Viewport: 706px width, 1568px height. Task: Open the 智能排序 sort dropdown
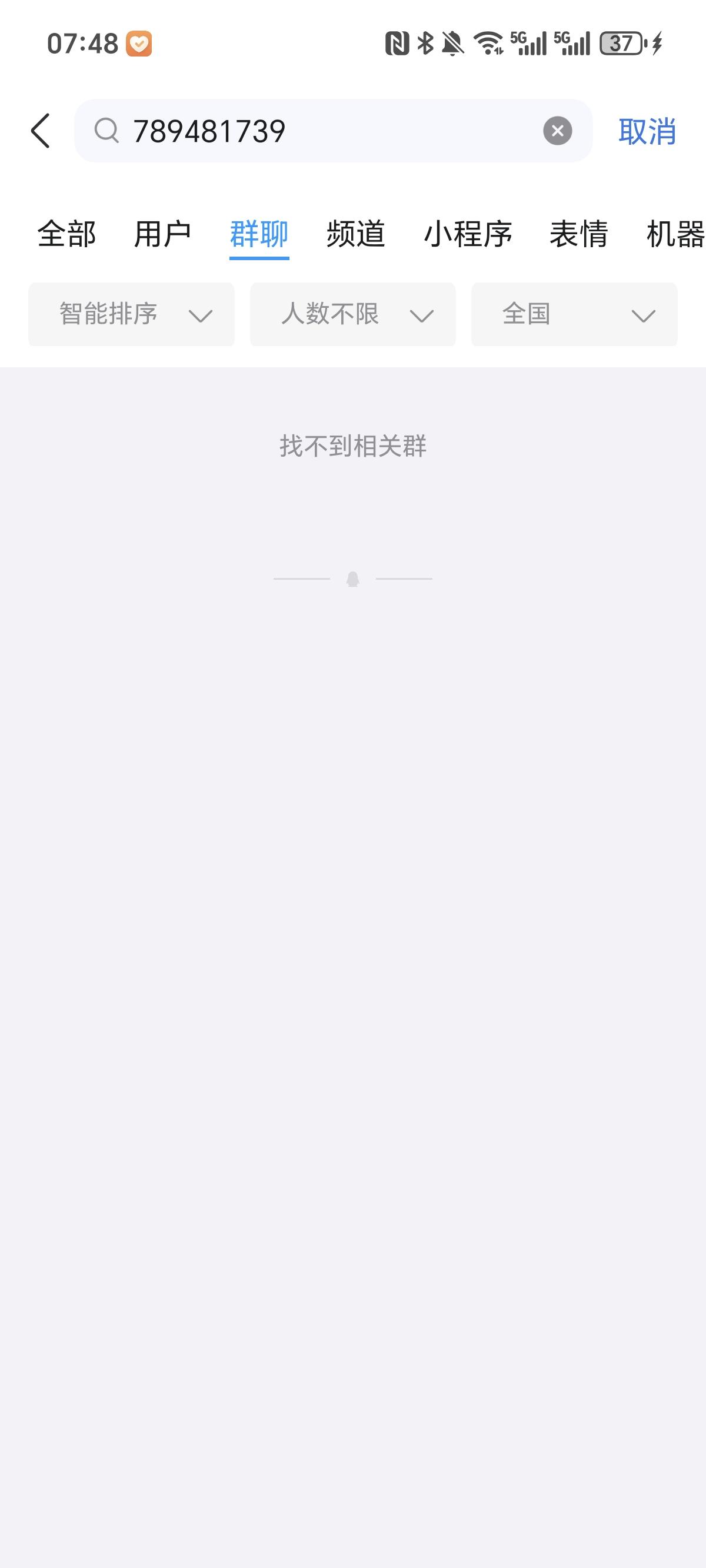[131, 314]
